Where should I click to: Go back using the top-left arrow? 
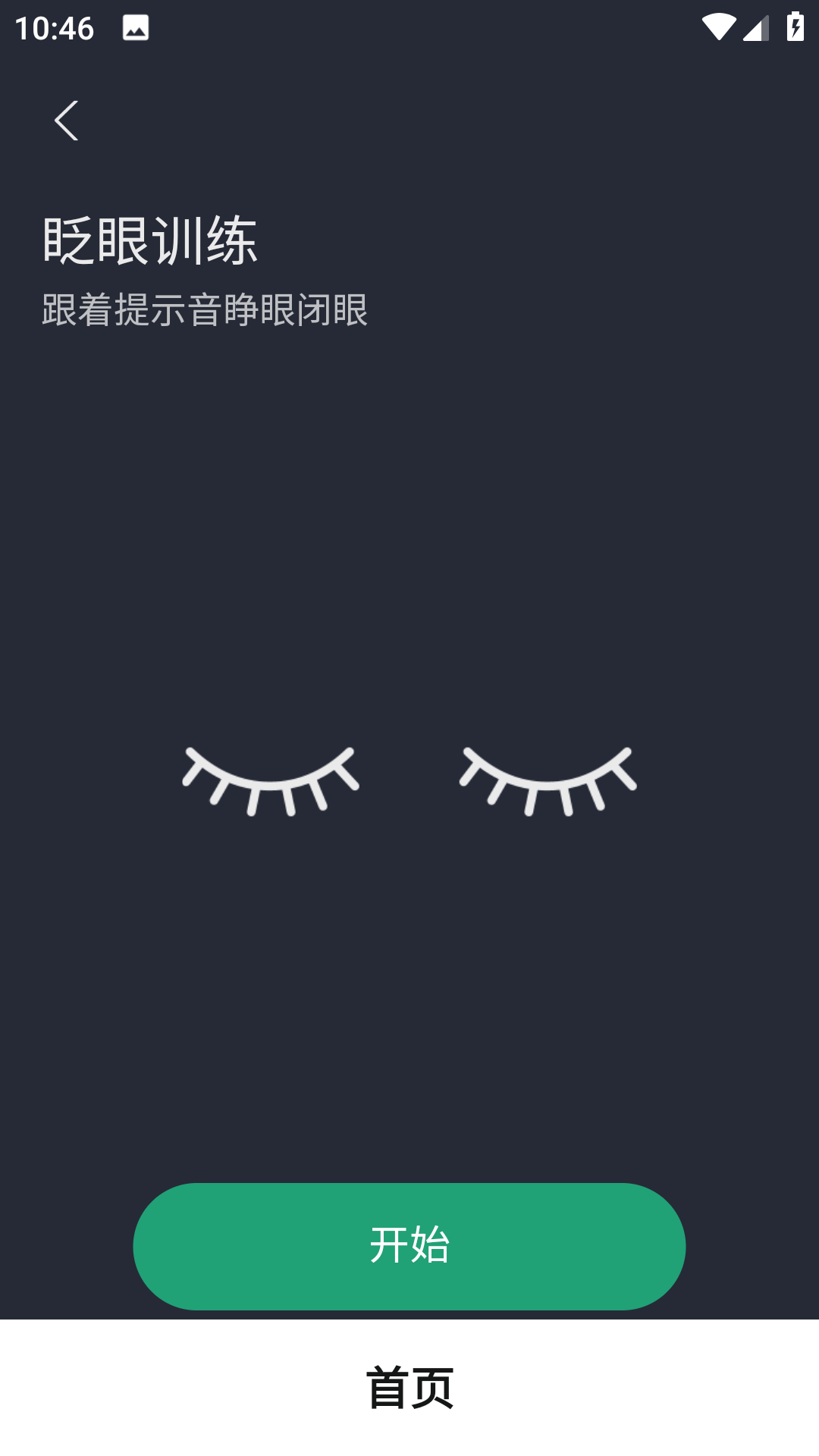pos(67,121)
